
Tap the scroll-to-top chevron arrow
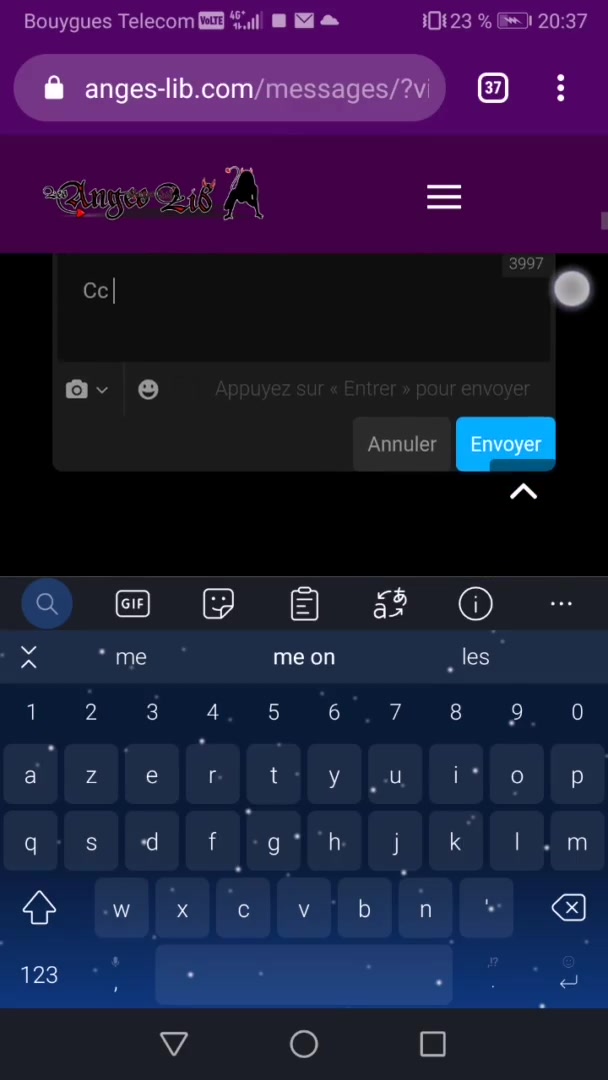[x=523, y=492]
